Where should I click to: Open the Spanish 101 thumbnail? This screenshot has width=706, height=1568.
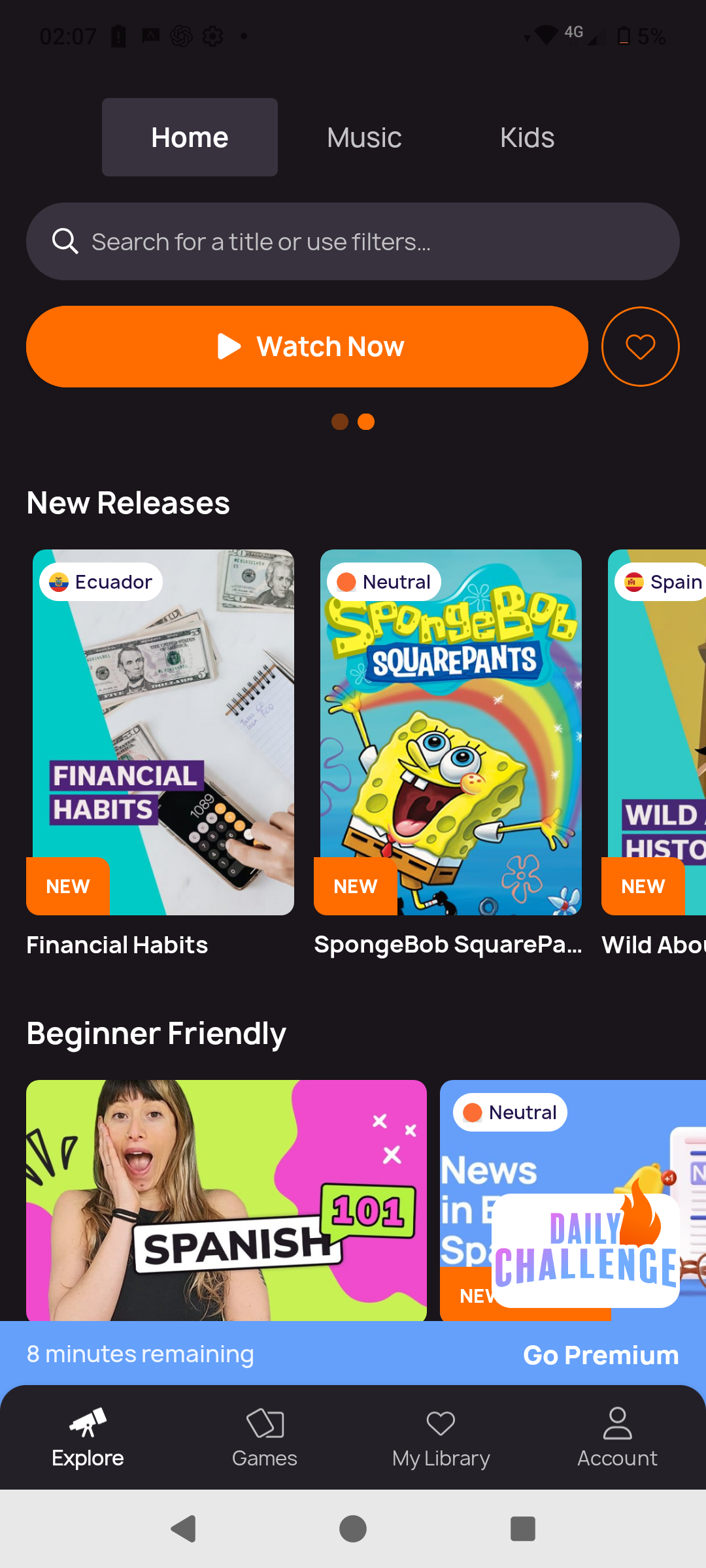tap(226, 1201)
